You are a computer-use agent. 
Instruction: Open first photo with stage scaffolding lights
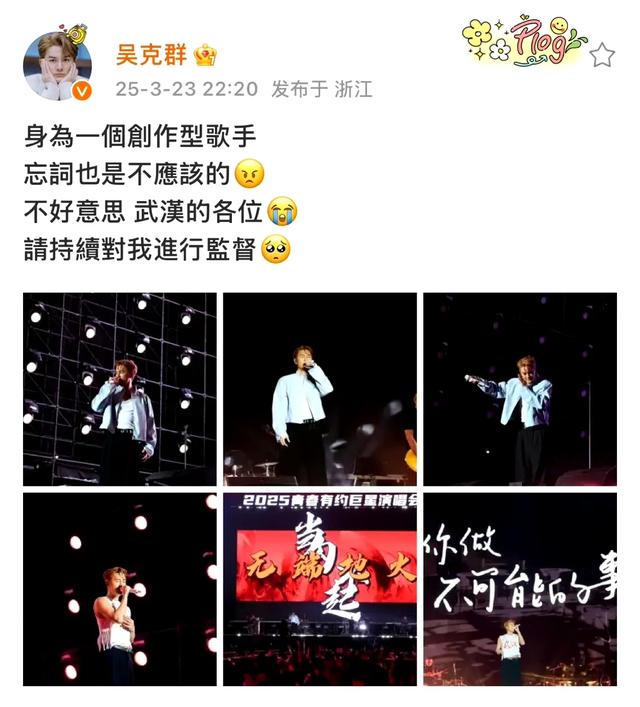click(x=119, y=389)
